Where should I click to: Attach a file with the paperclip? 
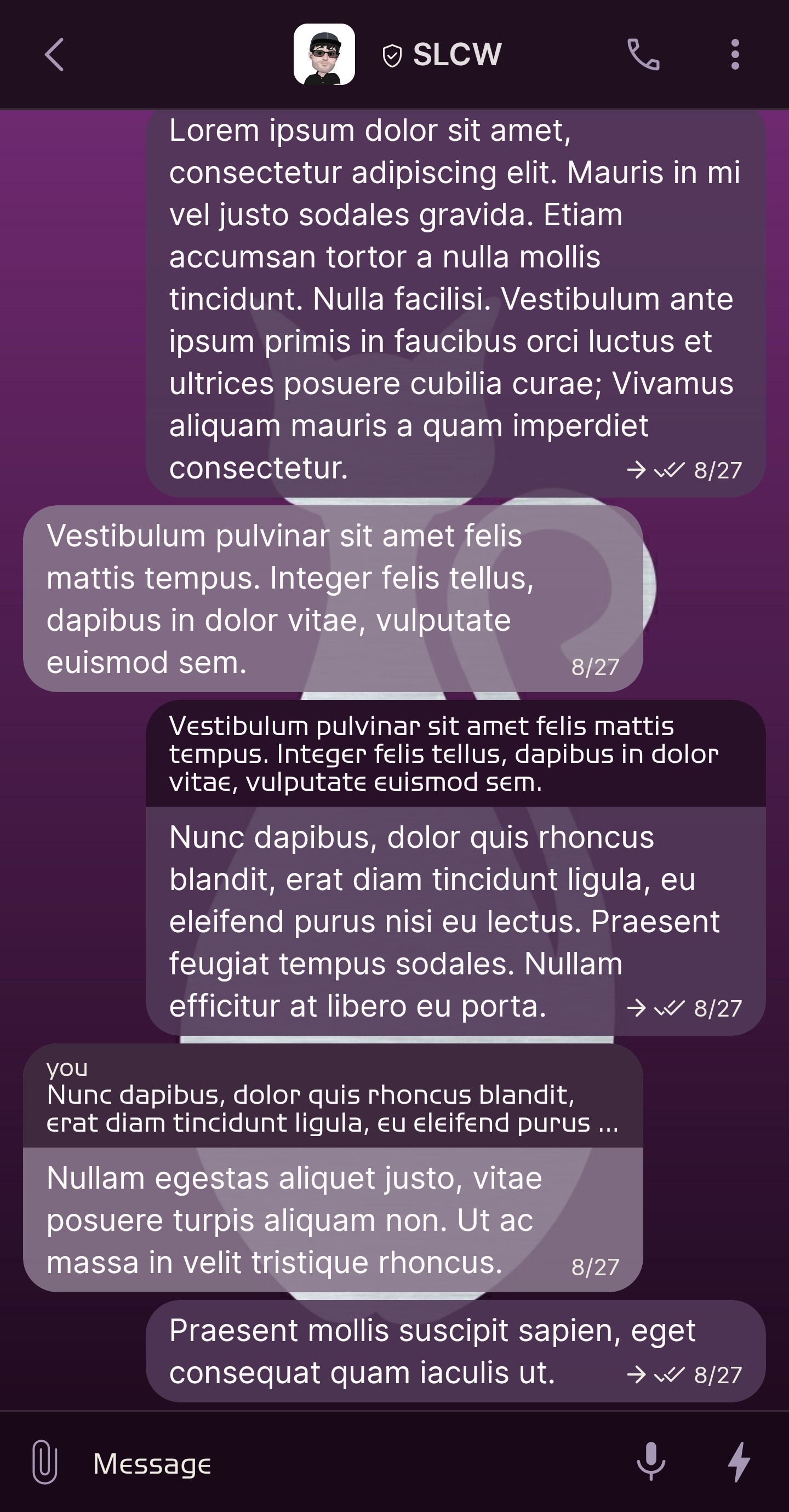pyautogui.click(x=44, y=1462)
